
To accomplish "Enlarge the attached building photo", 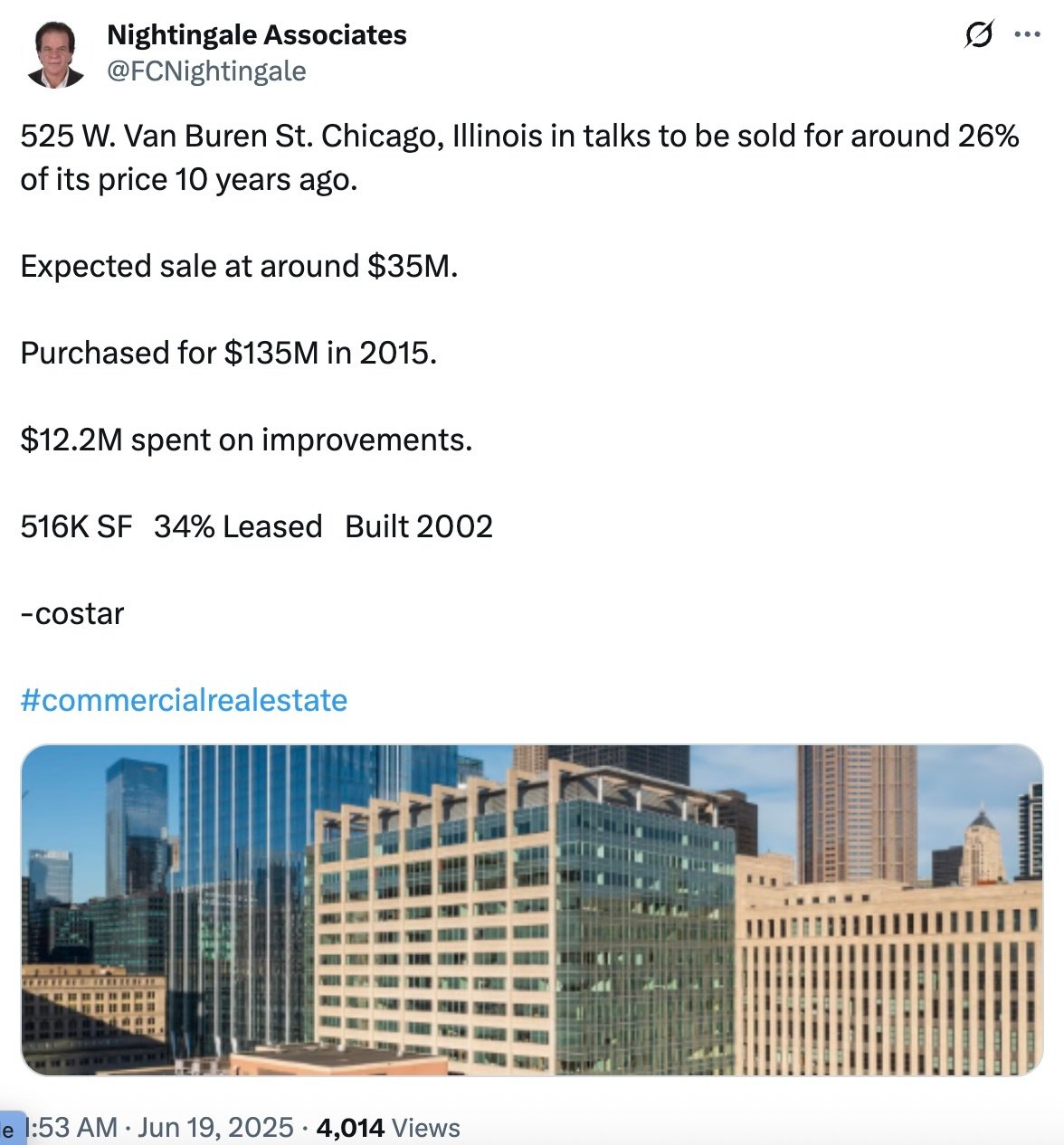I will 532,910.
